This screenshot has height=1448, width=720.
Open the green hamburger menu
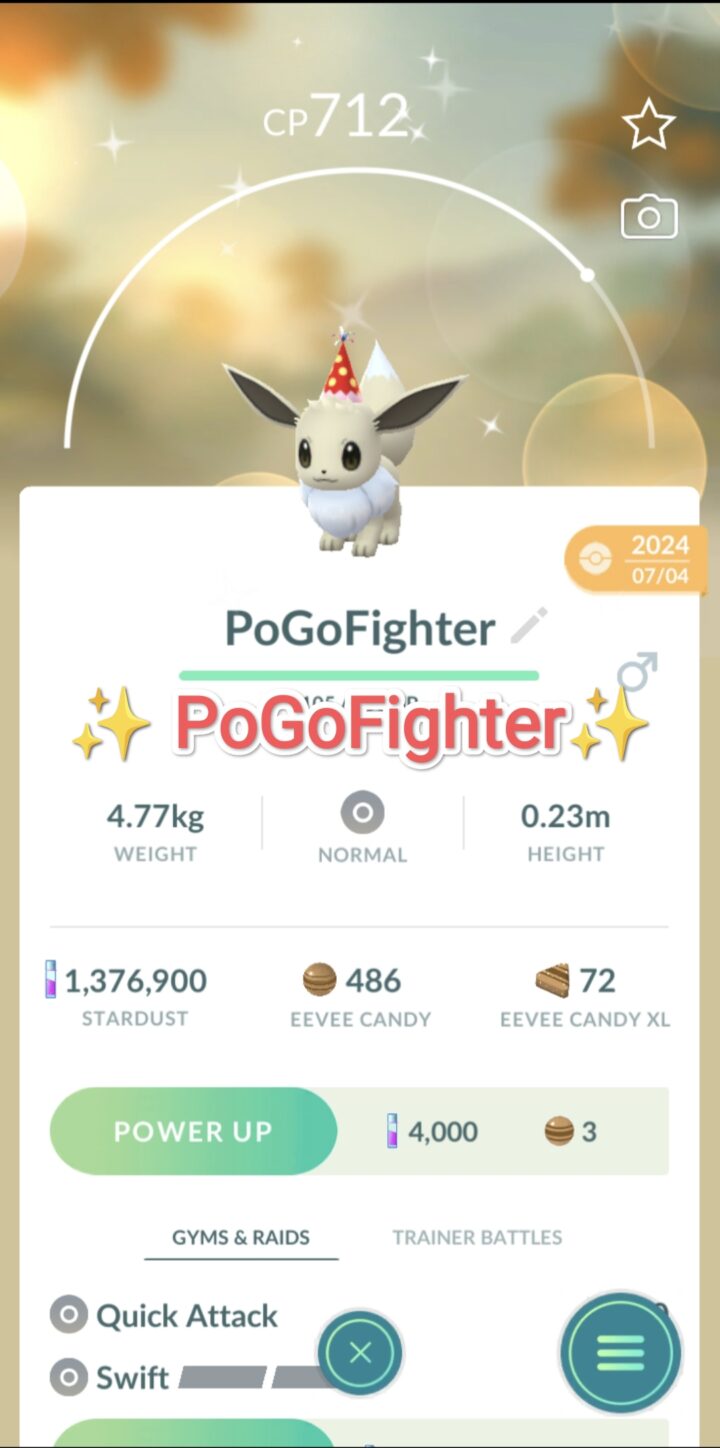[x=620, y=1352]
